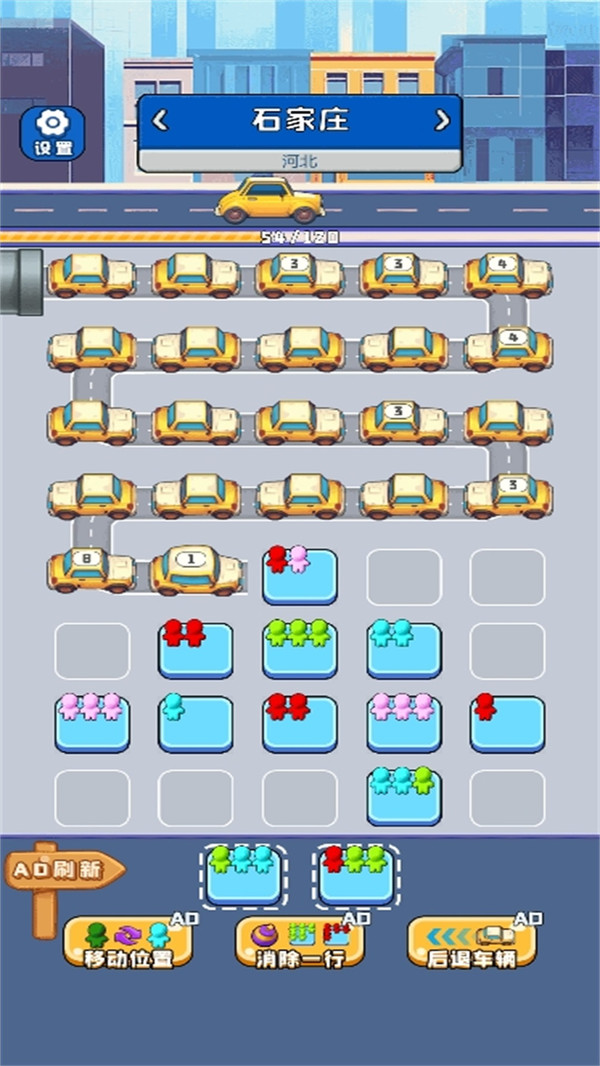Use the 移动位置 move position booster
The image size is (600, 1066).
[x=128, y=942]
